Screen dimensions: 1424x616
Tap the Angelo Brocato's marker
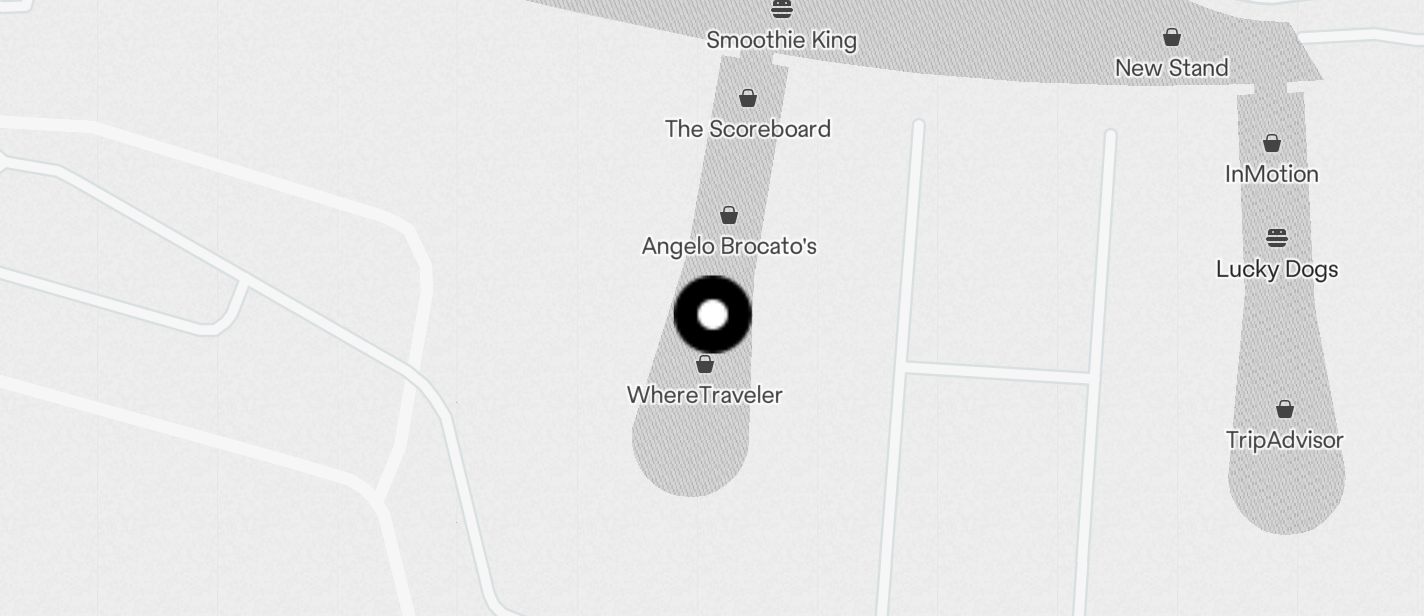click(x=729, y=215)
